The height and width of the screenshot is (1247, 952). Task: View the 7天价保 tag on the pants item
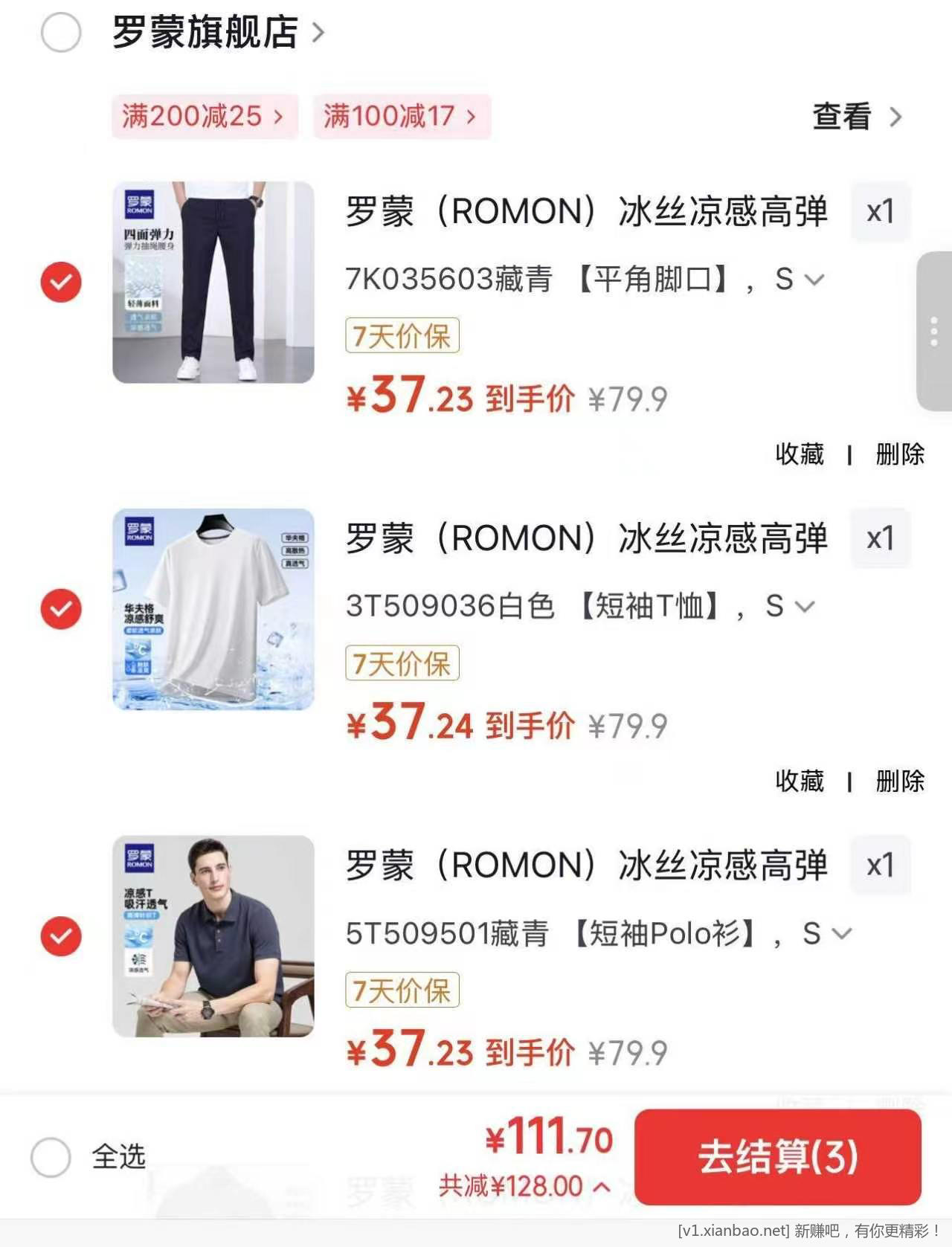tap(402, 337)
